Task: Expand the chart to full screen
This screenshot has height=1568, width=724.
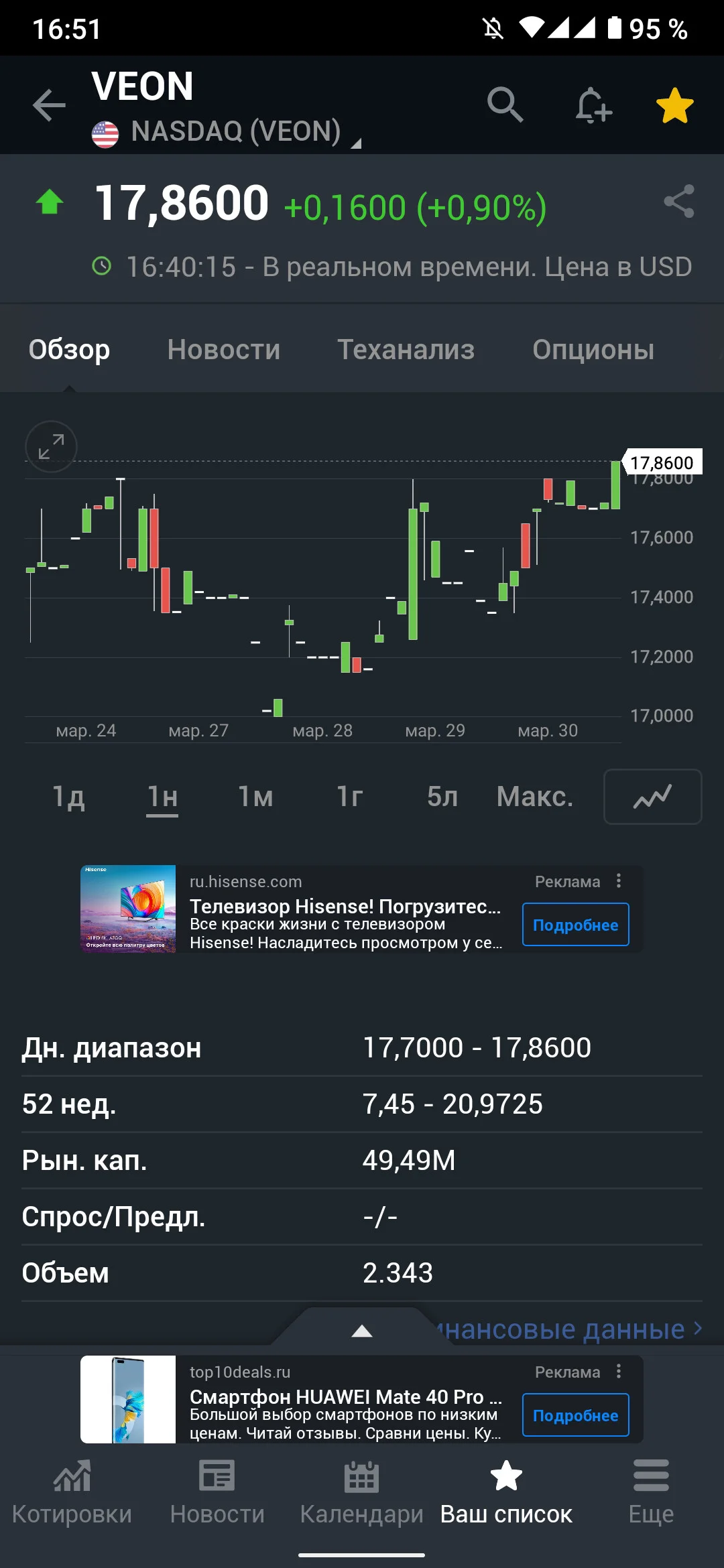Action: (x=51, y=446)
